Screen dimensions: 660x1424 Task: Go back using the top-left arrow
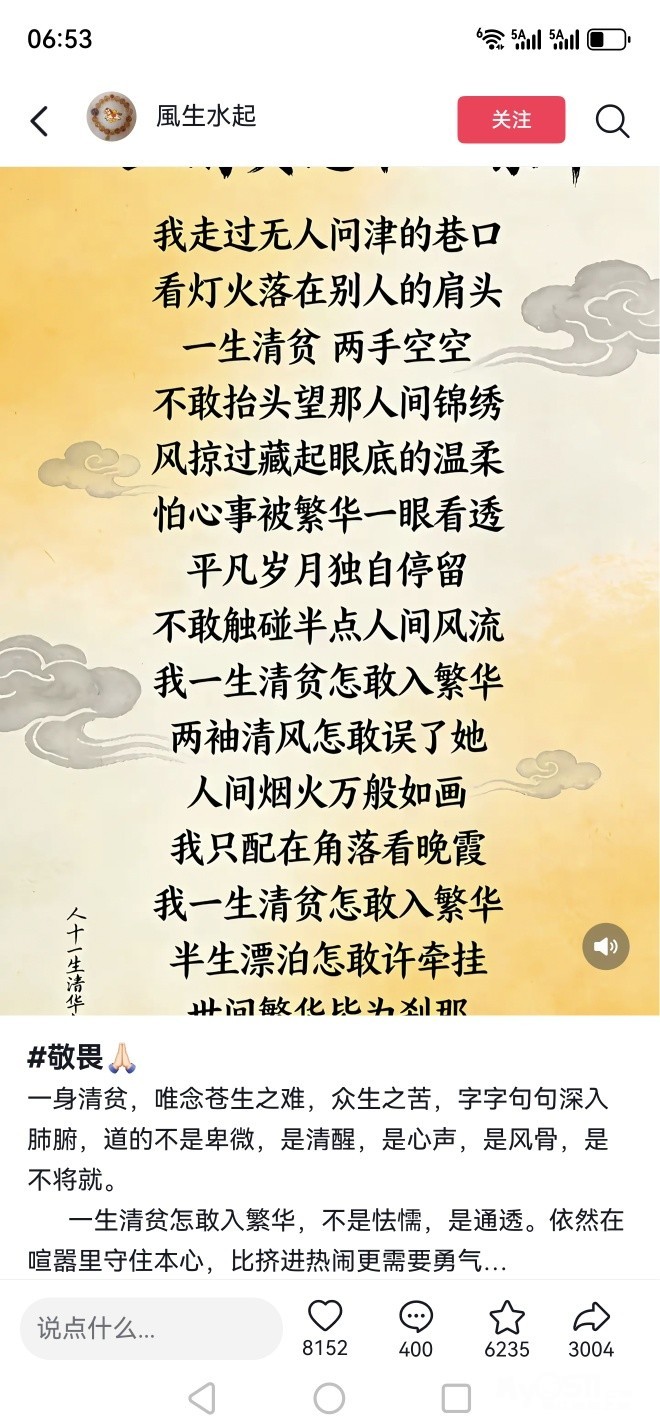pyautogui.click(x=39, y=121)
